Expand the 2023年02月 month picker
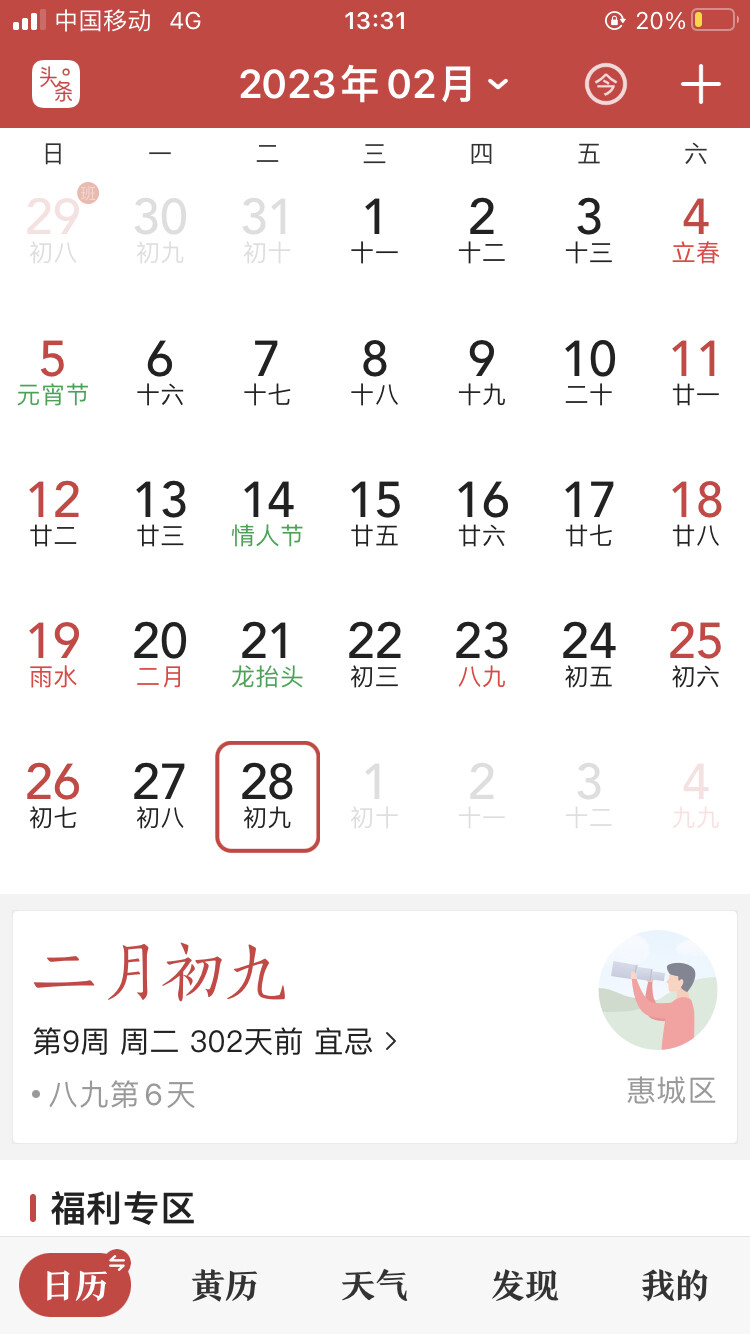The width and height of the screenshot is (750, 1334). [374, 84]
